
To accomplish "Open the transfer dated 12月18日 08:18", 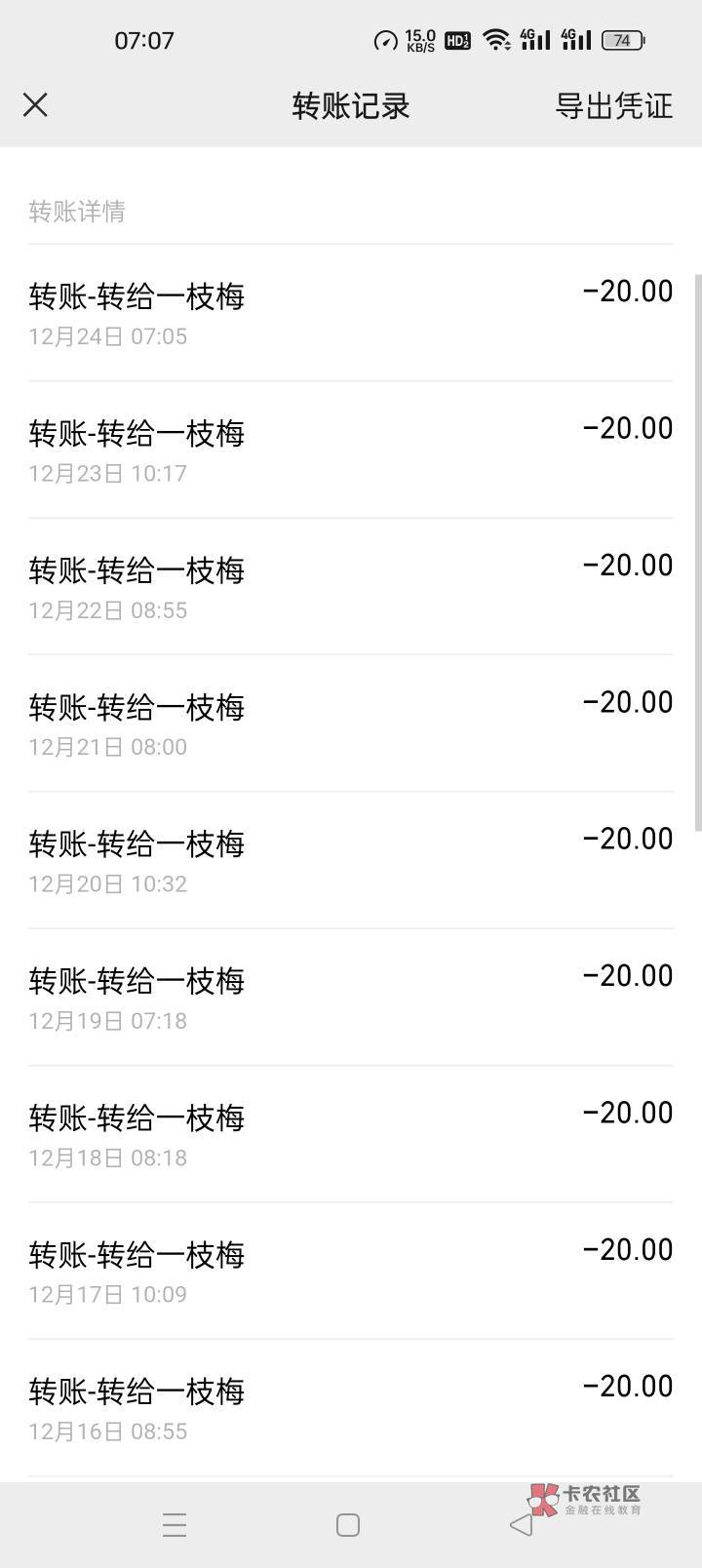I will [x=351, y=1133].
